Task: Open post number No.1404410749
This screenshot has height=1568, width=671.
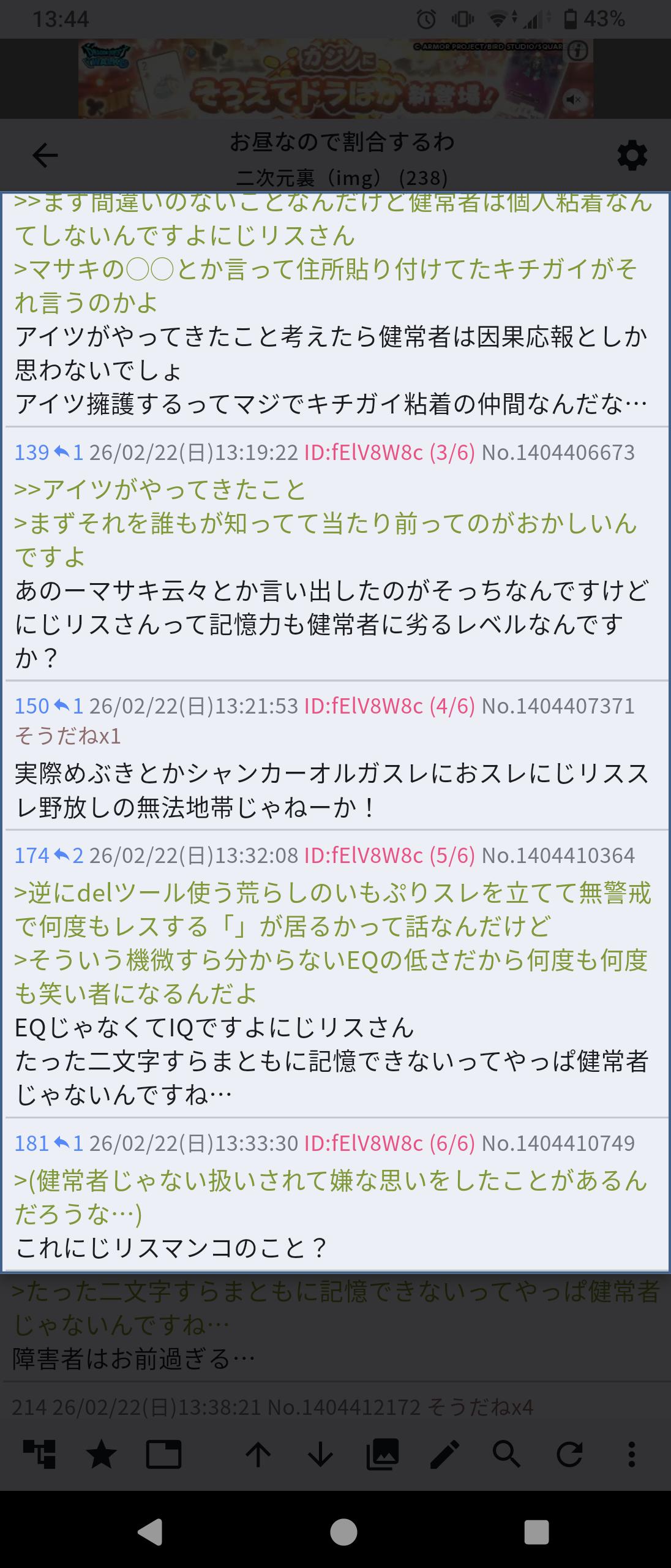Action: [x=558, y=1143]
